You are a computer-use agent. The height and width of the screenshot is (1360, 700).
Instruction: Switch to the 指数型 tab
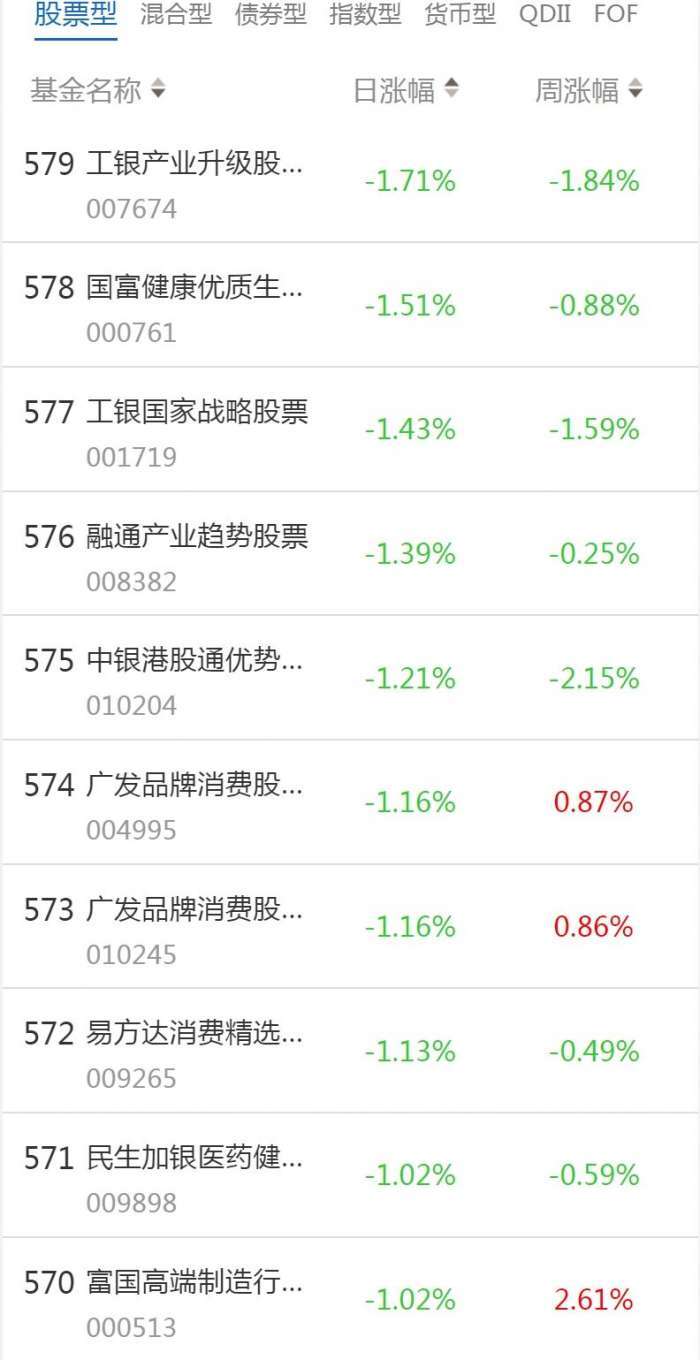(365, 15)
